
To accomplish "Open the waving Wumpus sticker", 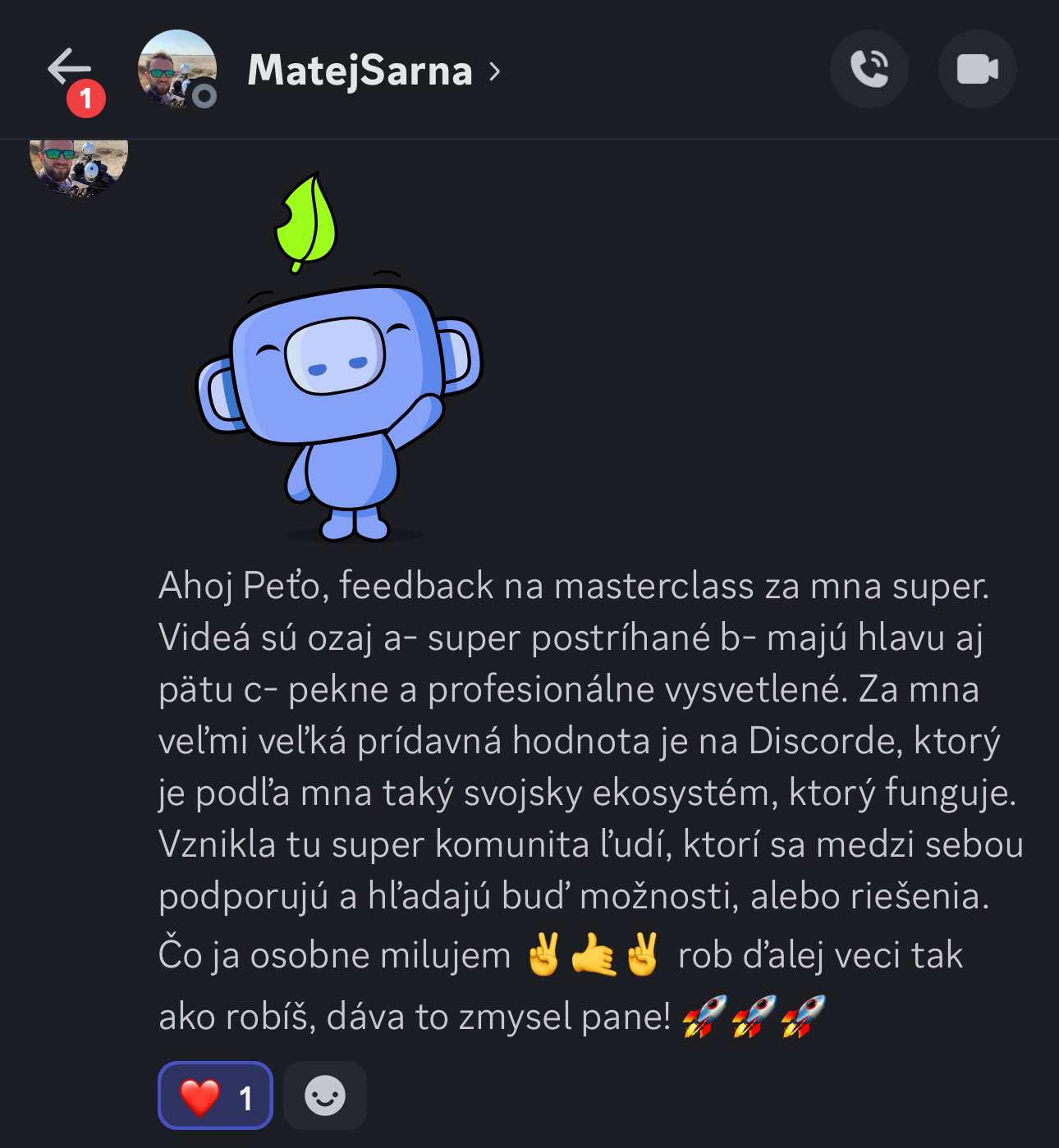I will (x=339, y=359).
